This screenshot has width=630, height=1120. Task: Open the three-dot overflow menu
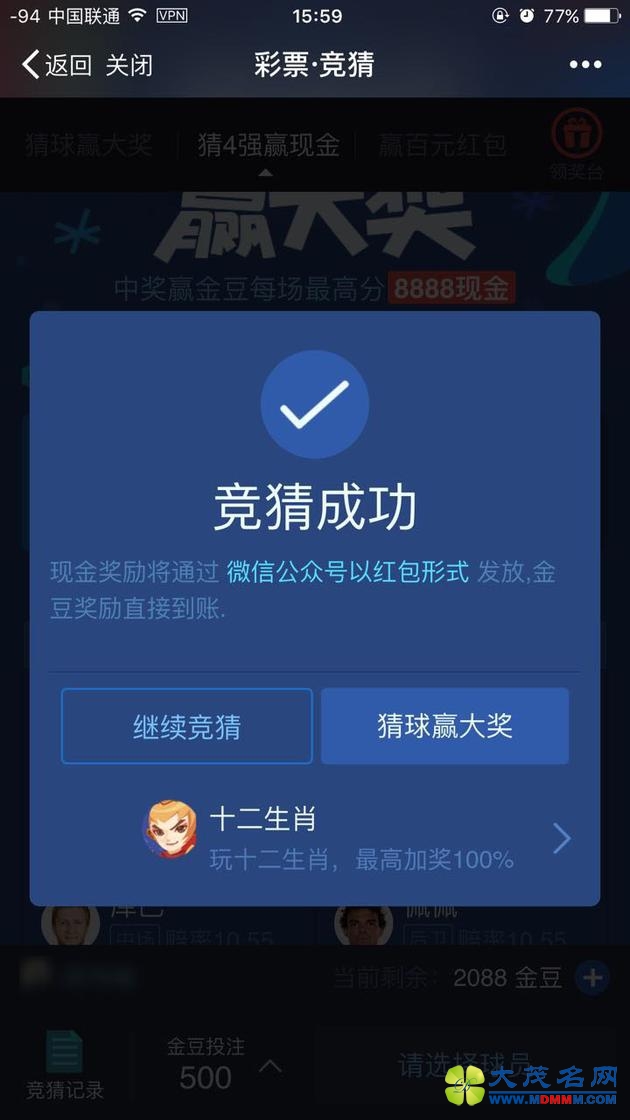[x=586, y=65]
